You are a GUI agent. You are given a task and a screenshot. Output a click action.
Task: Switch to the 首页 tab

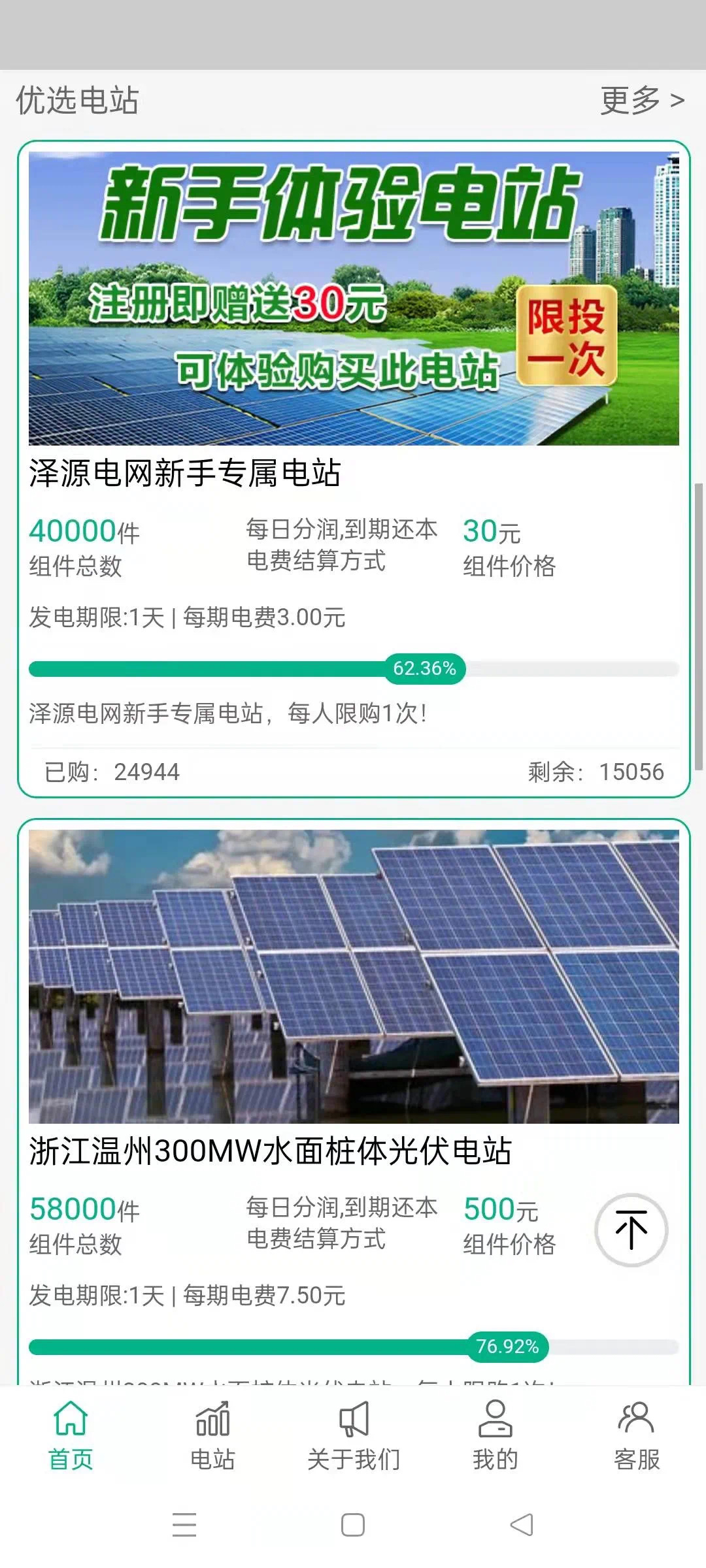[x=71, y=1435]
